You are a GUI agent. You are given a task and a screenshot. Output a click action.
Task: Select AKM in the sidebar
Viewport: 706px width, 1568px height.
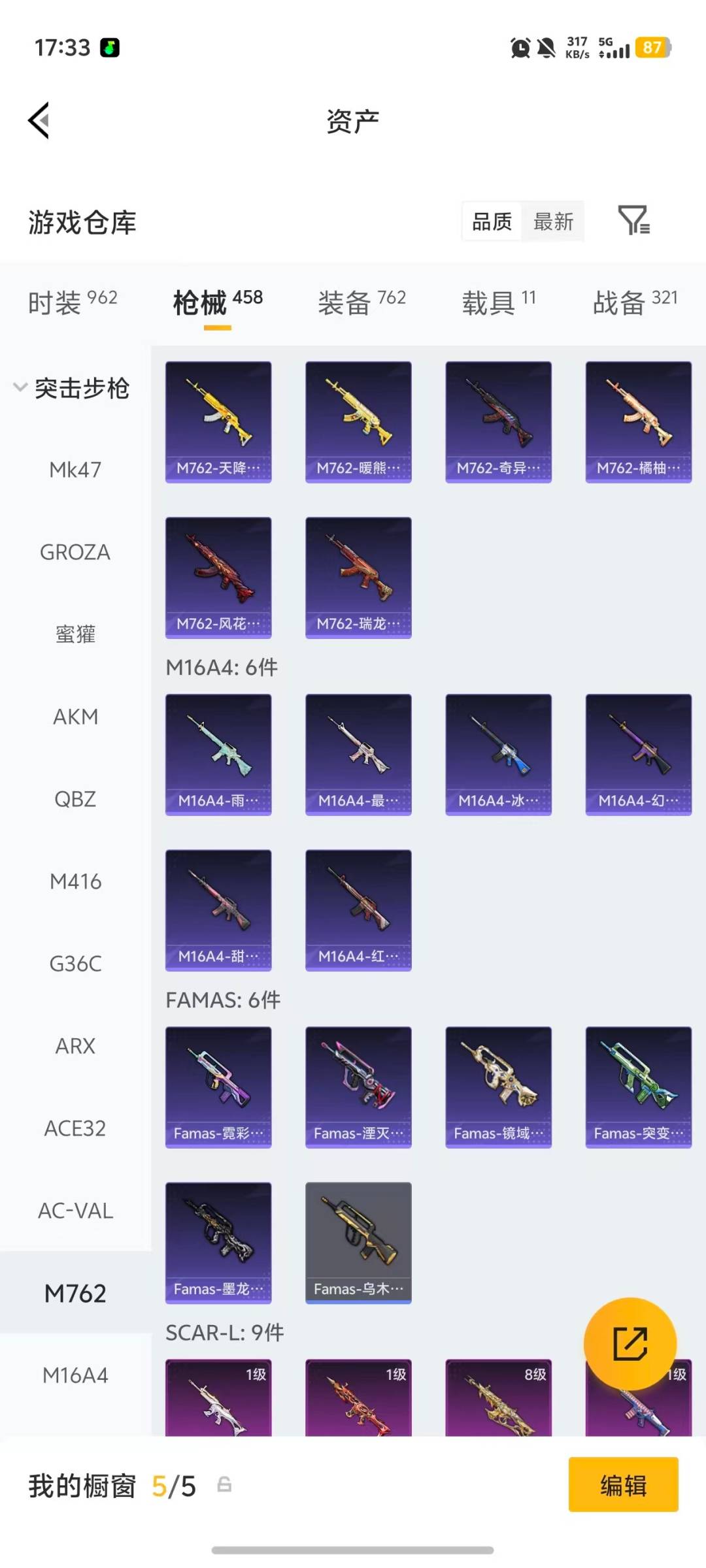pos(75,717)
